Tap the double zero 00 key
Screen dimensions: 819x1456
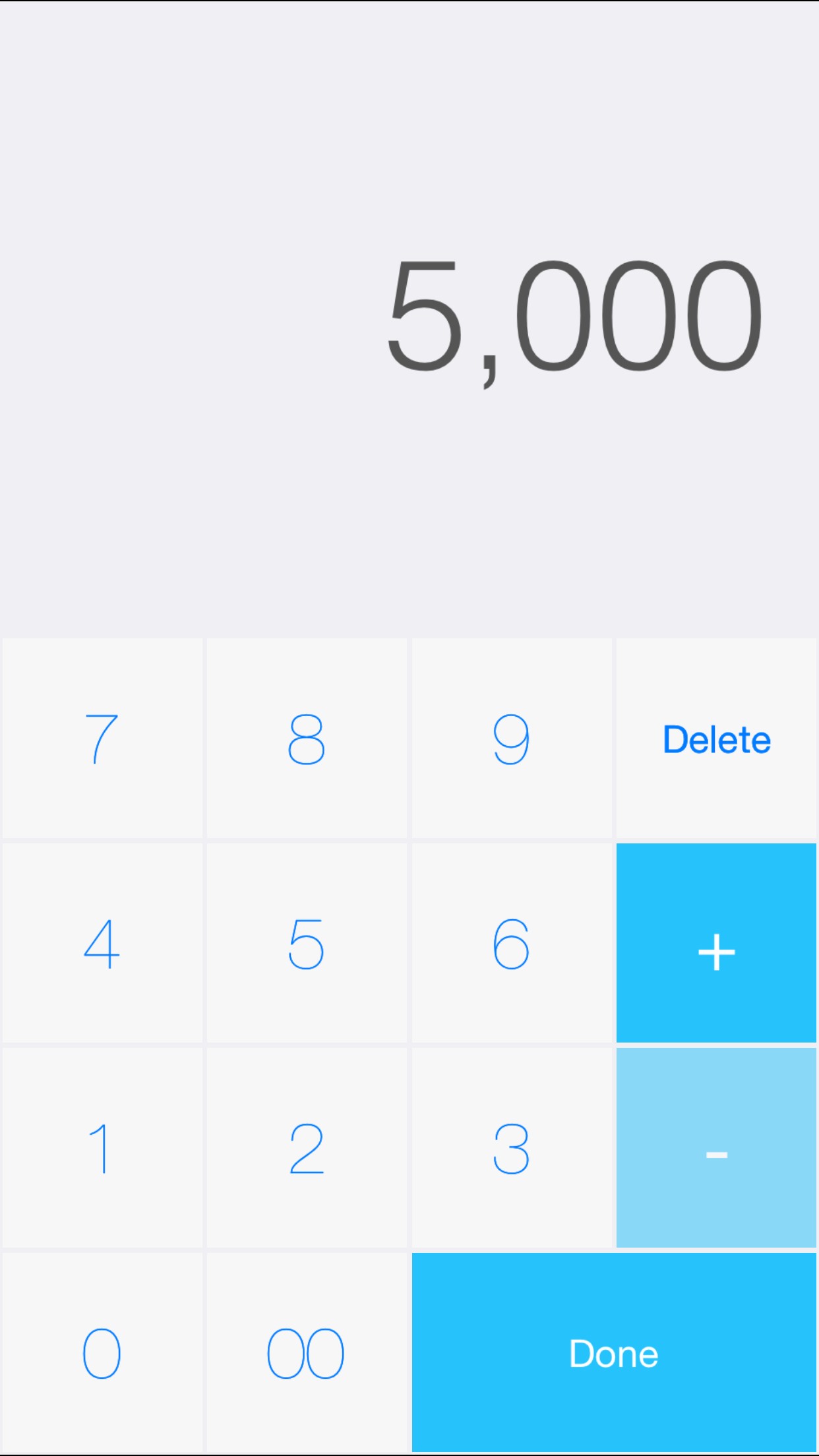click(307, 1353)
